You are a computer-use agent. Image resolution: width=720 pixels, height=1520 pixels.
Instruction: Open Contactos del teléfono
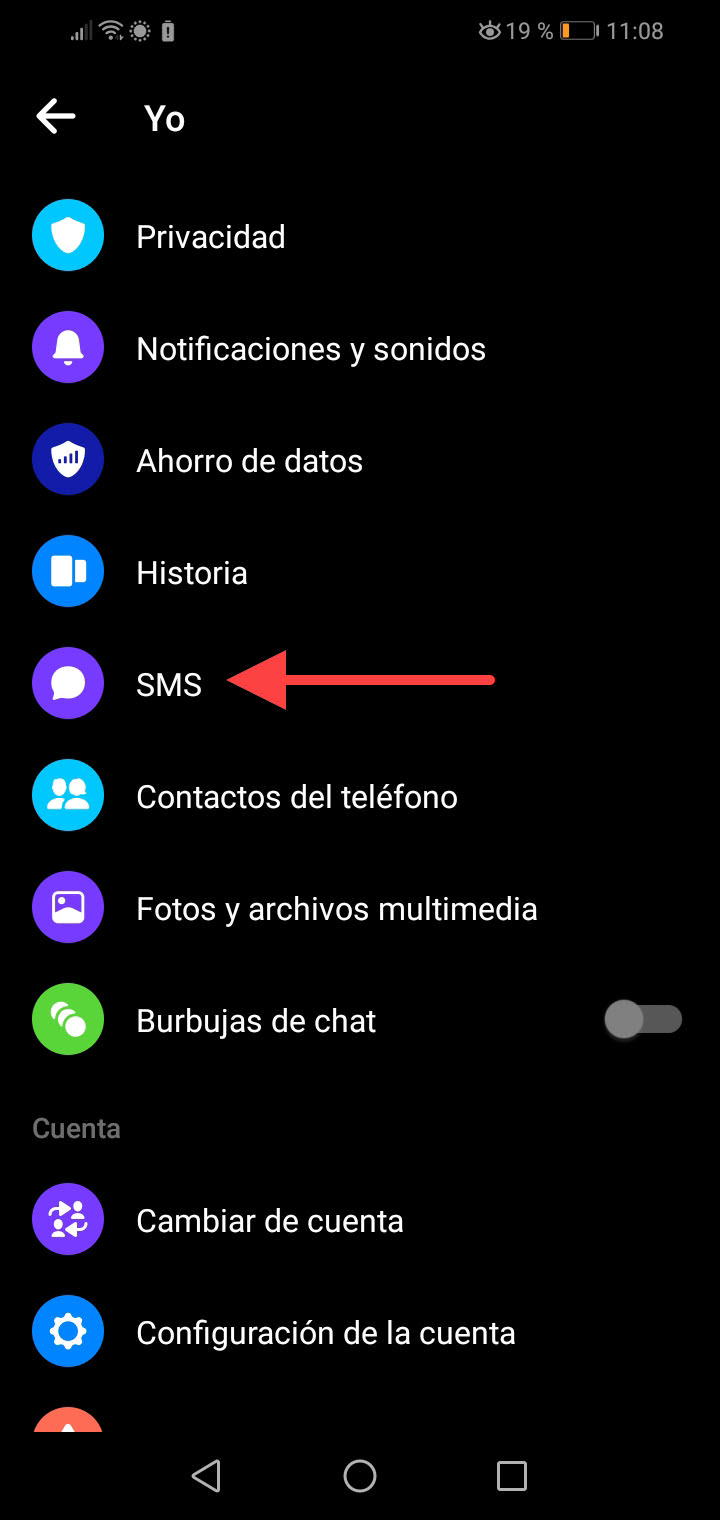pos(296,797)
